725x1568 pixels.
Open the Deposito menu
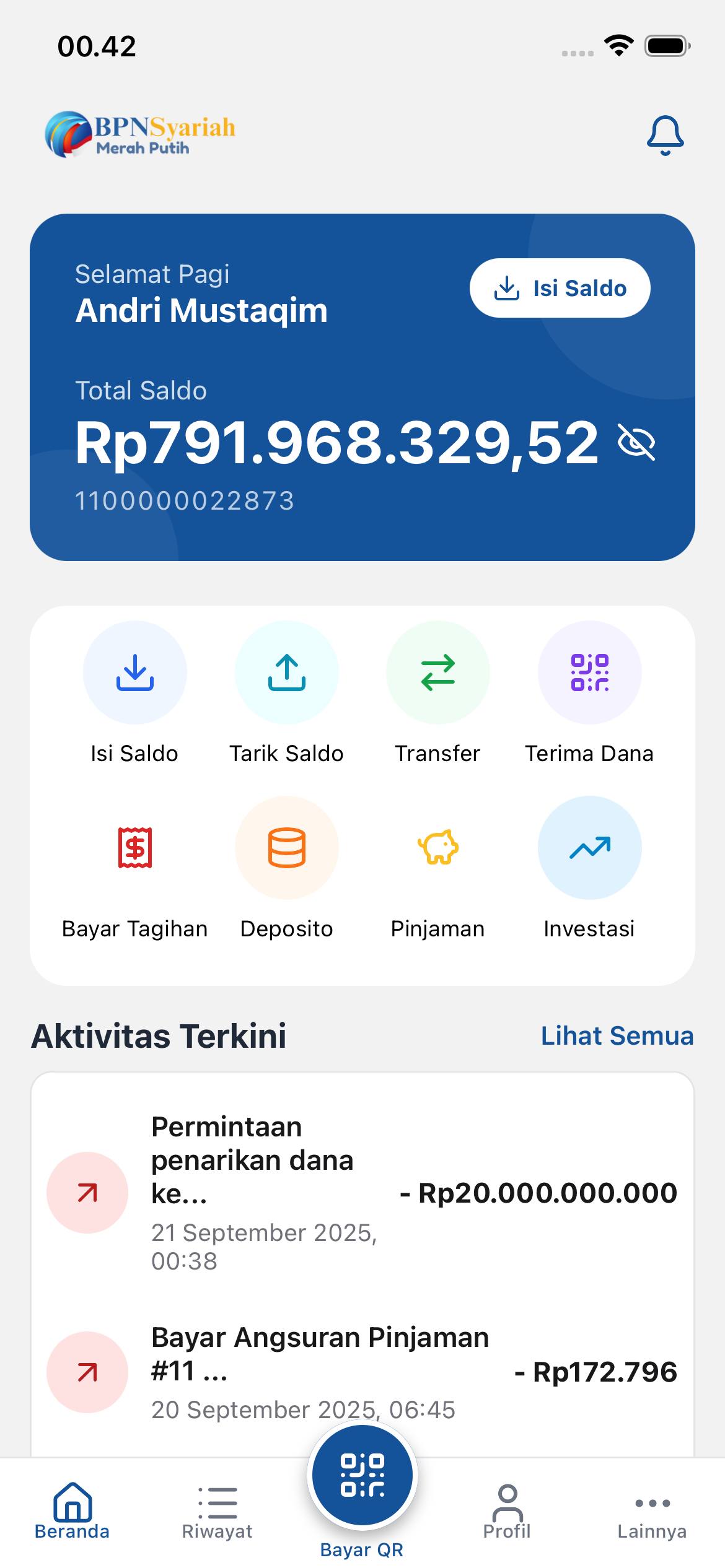pyautogui.click(x=286, y=848)
